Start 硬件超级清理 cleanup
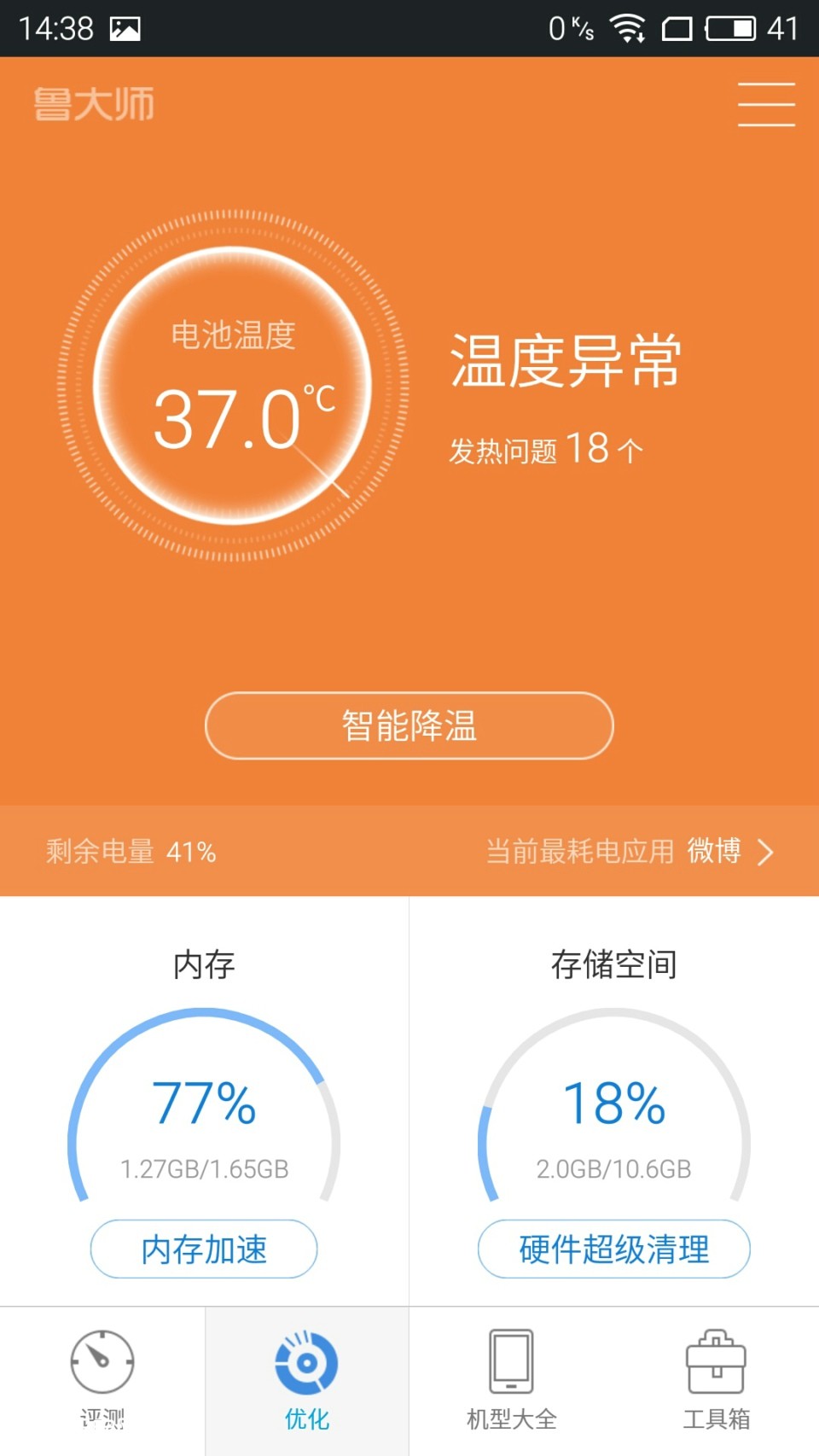This screenshot has width=819, height=1456. click(x=613, y=1249)
